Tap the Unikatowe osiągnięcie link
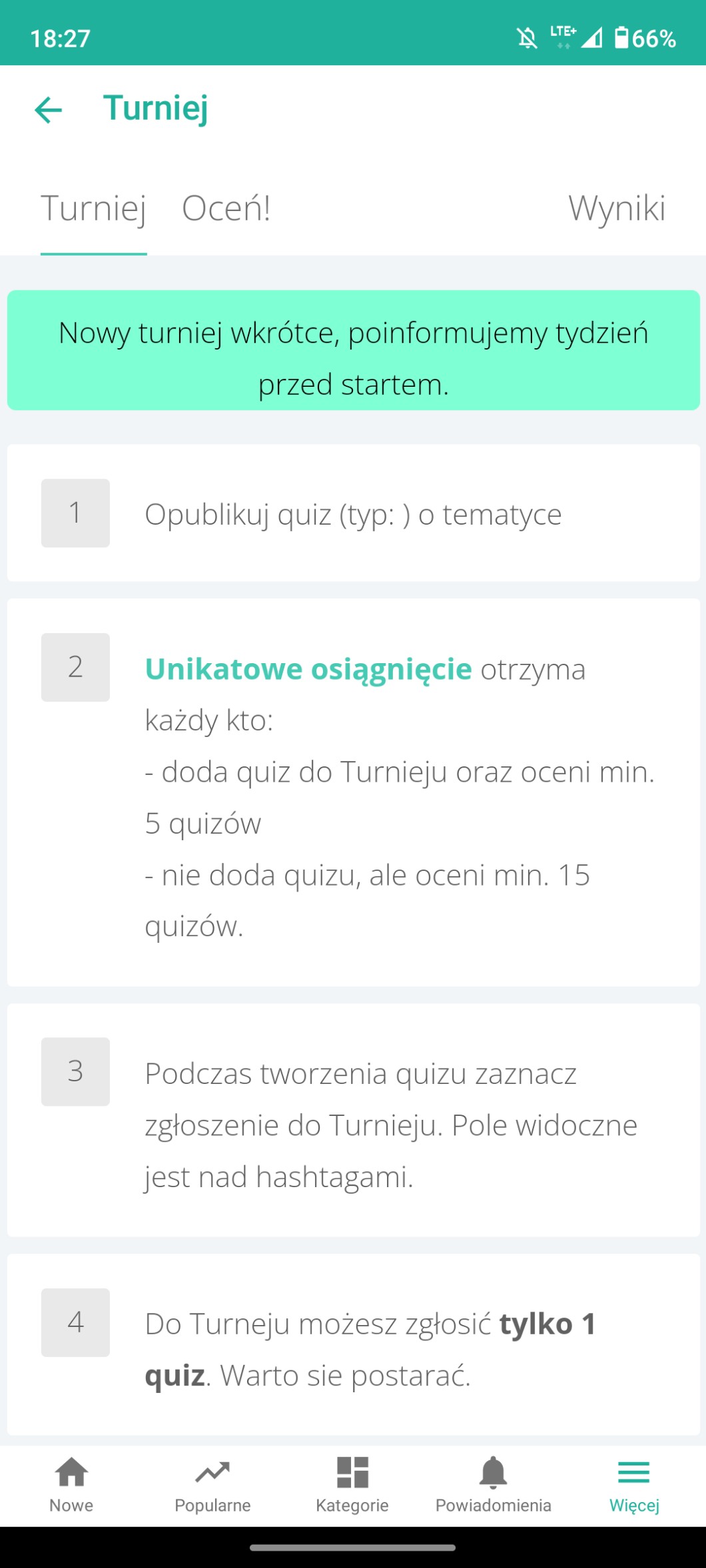The image size is (706, 1568). 308,669
